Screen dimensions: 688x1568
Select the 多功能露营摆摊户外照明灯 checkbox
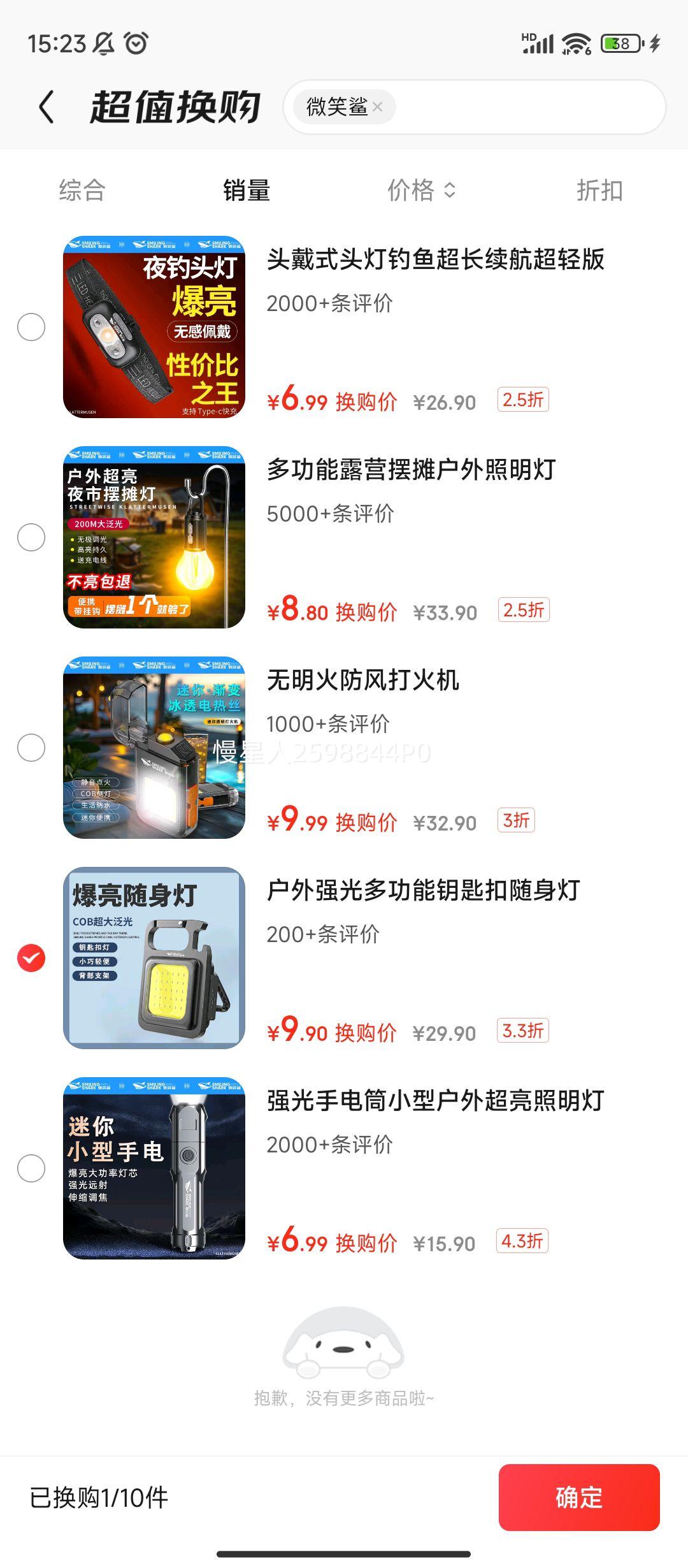[31, 537]
